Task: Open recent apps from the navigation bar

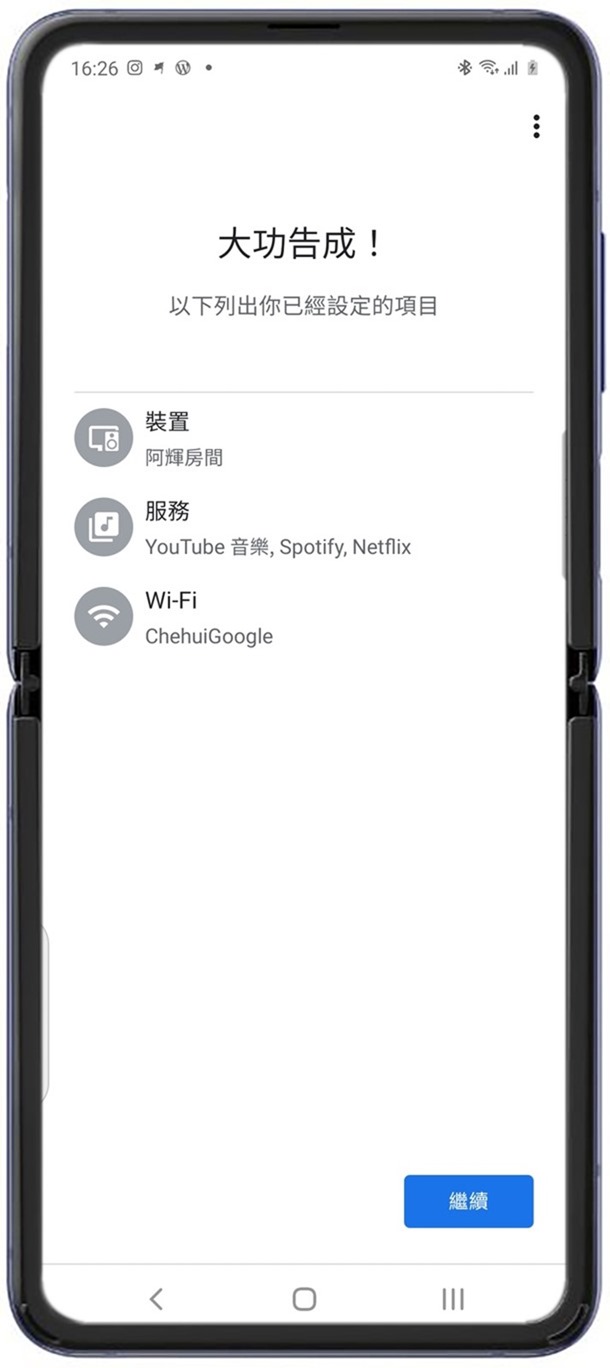Action: (453, 1299)
